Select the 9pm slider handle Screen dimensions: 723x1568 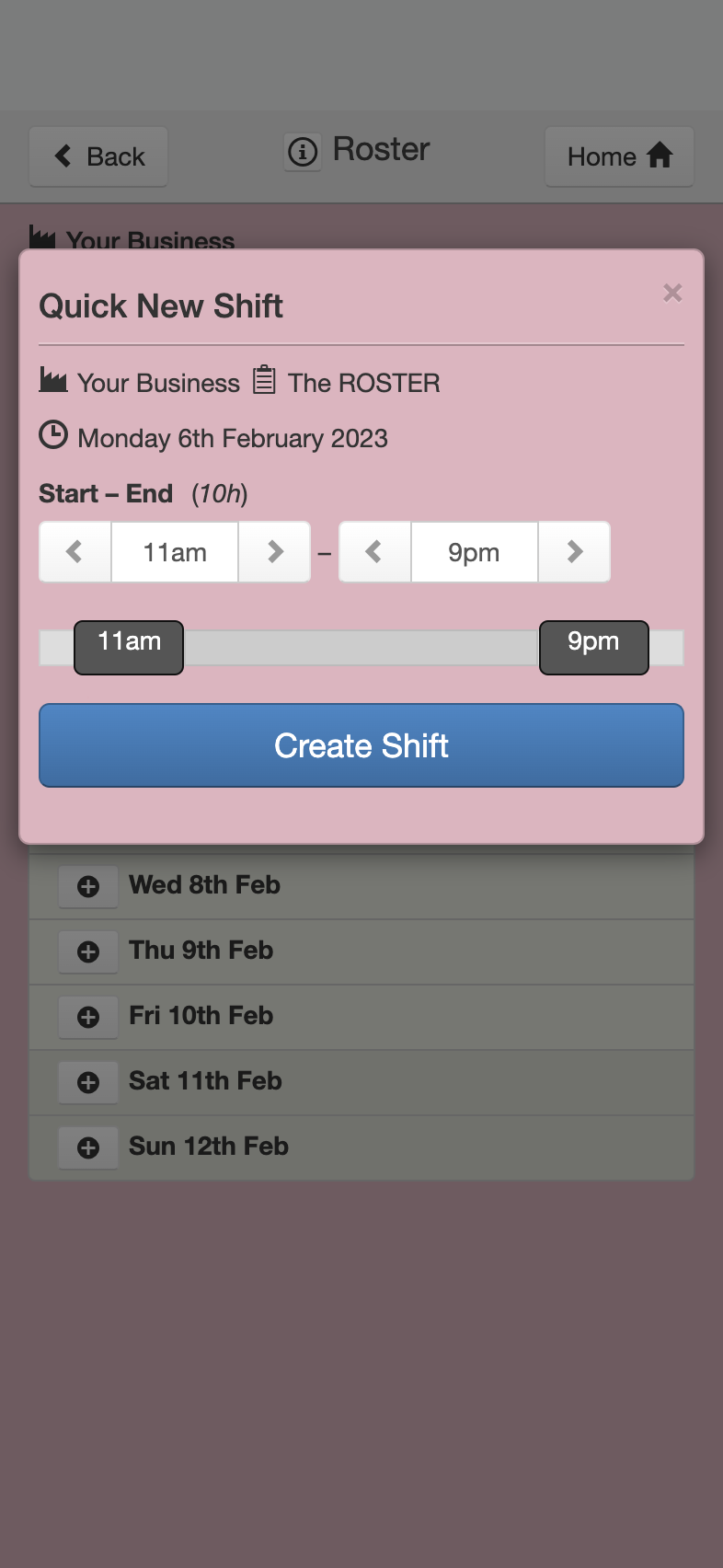594,648
